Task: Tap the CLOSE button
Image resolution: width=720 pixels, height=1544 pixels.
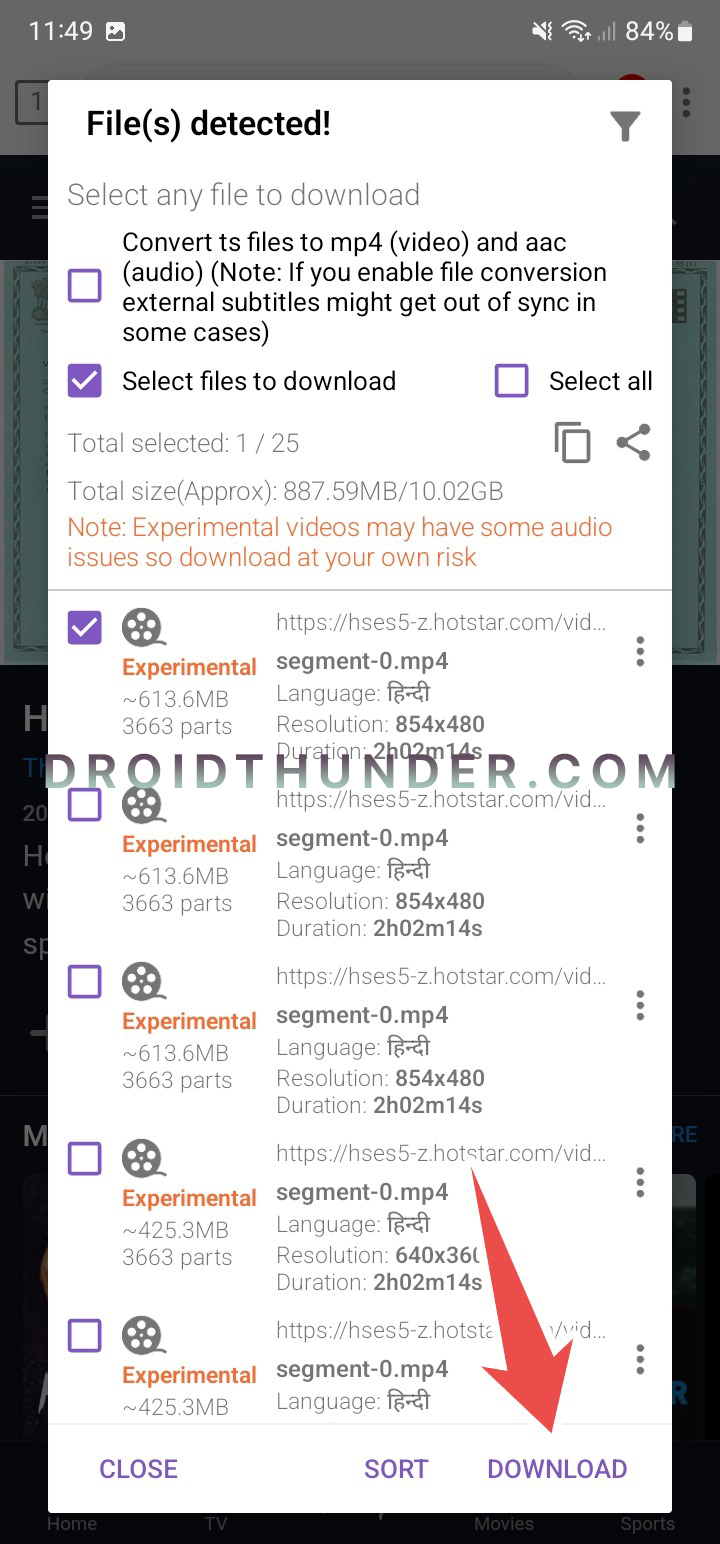Action: pyautogui.click(x=138, y=1469)
